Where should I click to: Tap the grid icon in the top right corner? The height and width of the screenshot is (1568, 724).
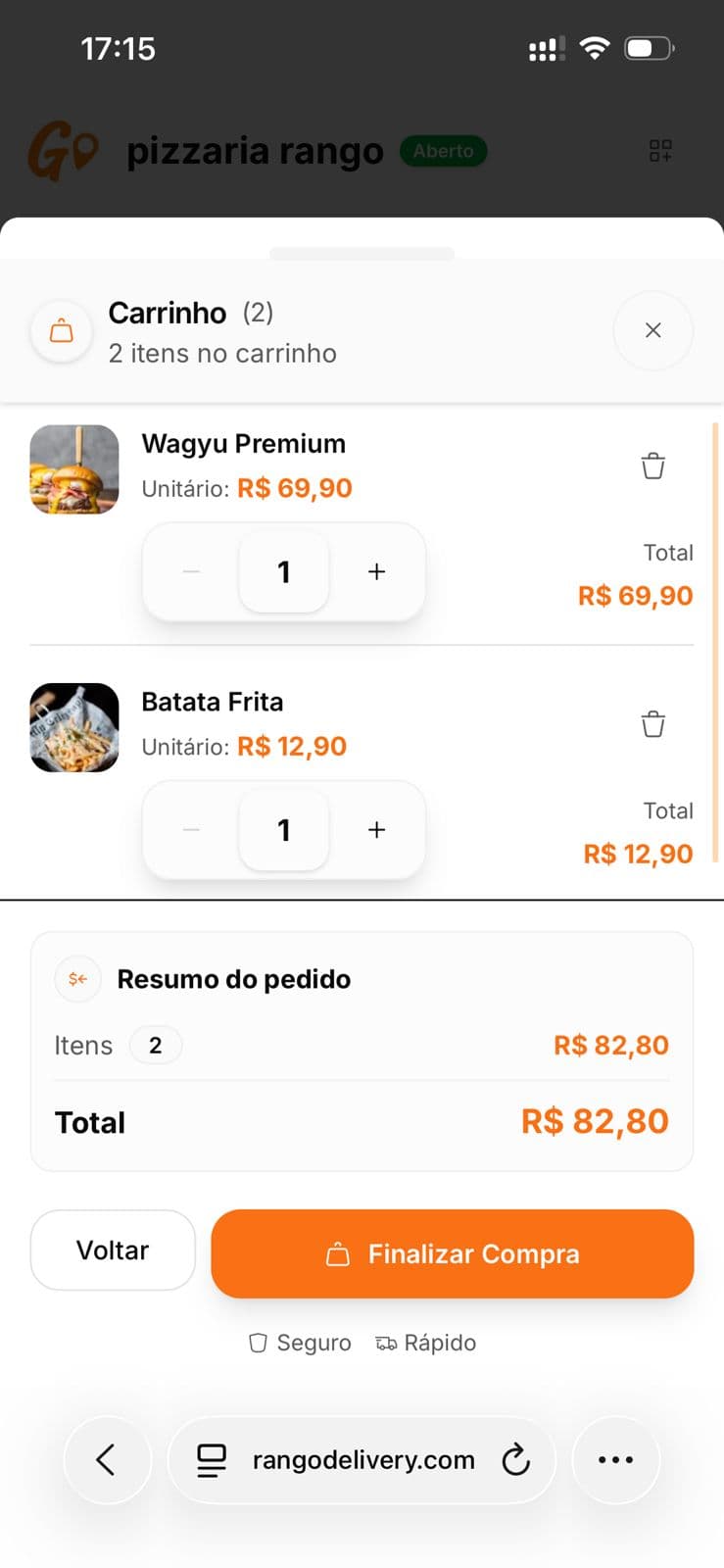pyautogui.click(x=659, y=150)
